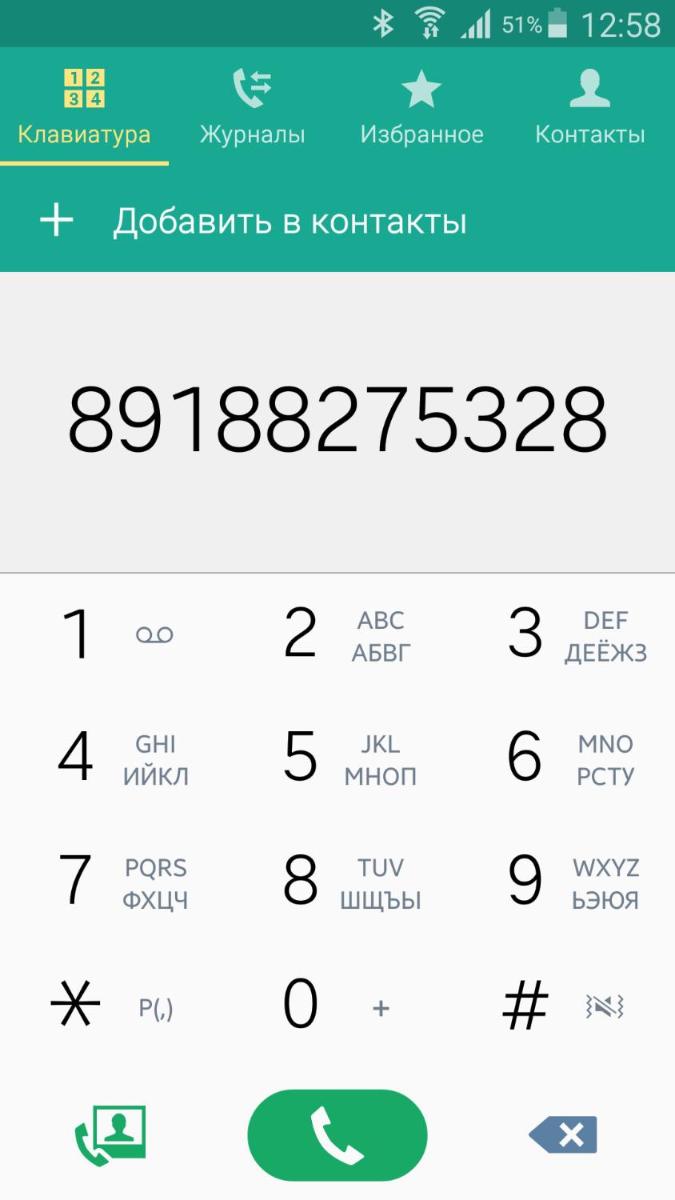
Task: Enter digit 9 WXYZ
Action: (x=563, y=883)
